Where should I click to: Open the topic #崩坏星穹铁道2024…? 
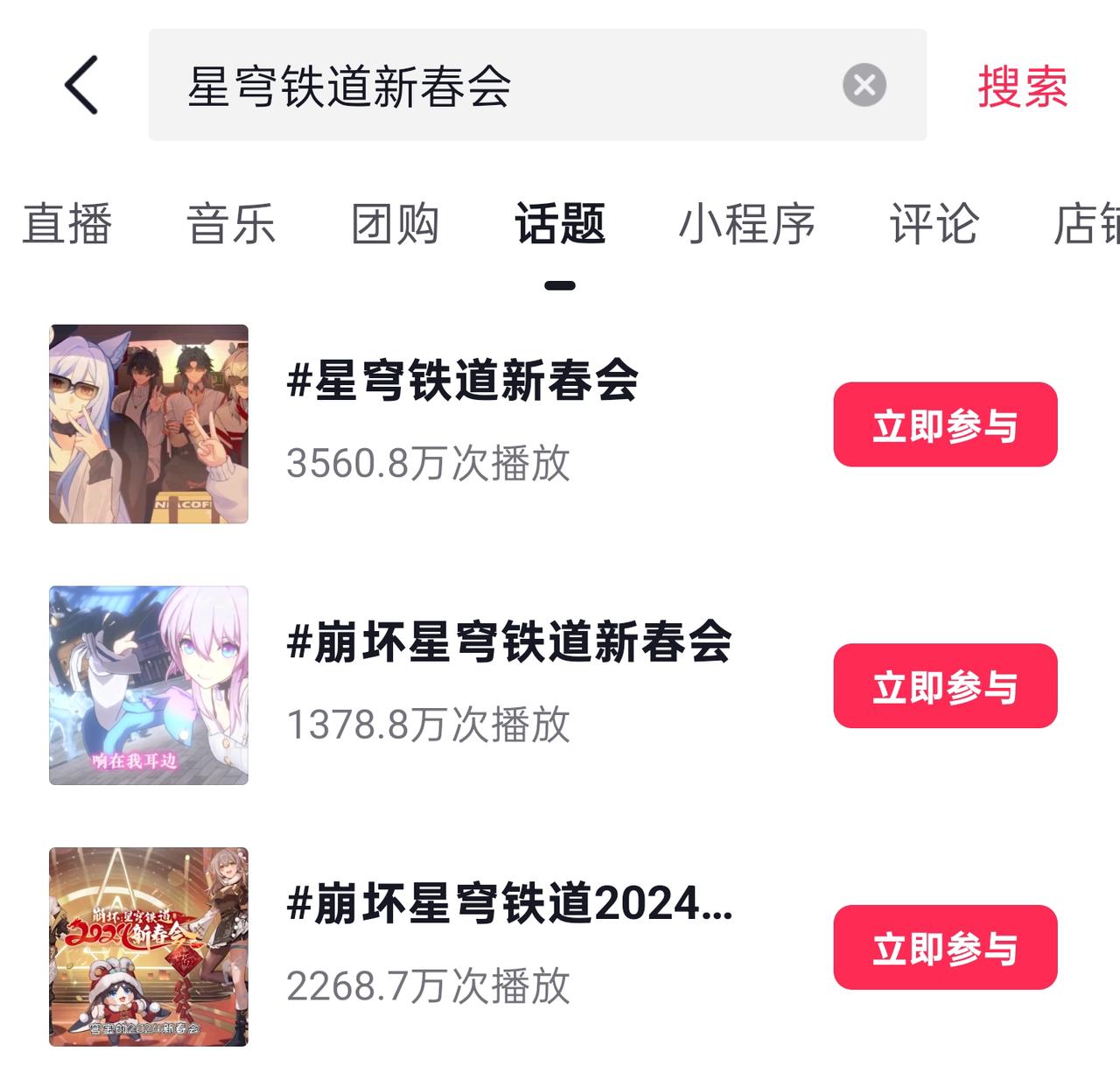tap(509, 903)
